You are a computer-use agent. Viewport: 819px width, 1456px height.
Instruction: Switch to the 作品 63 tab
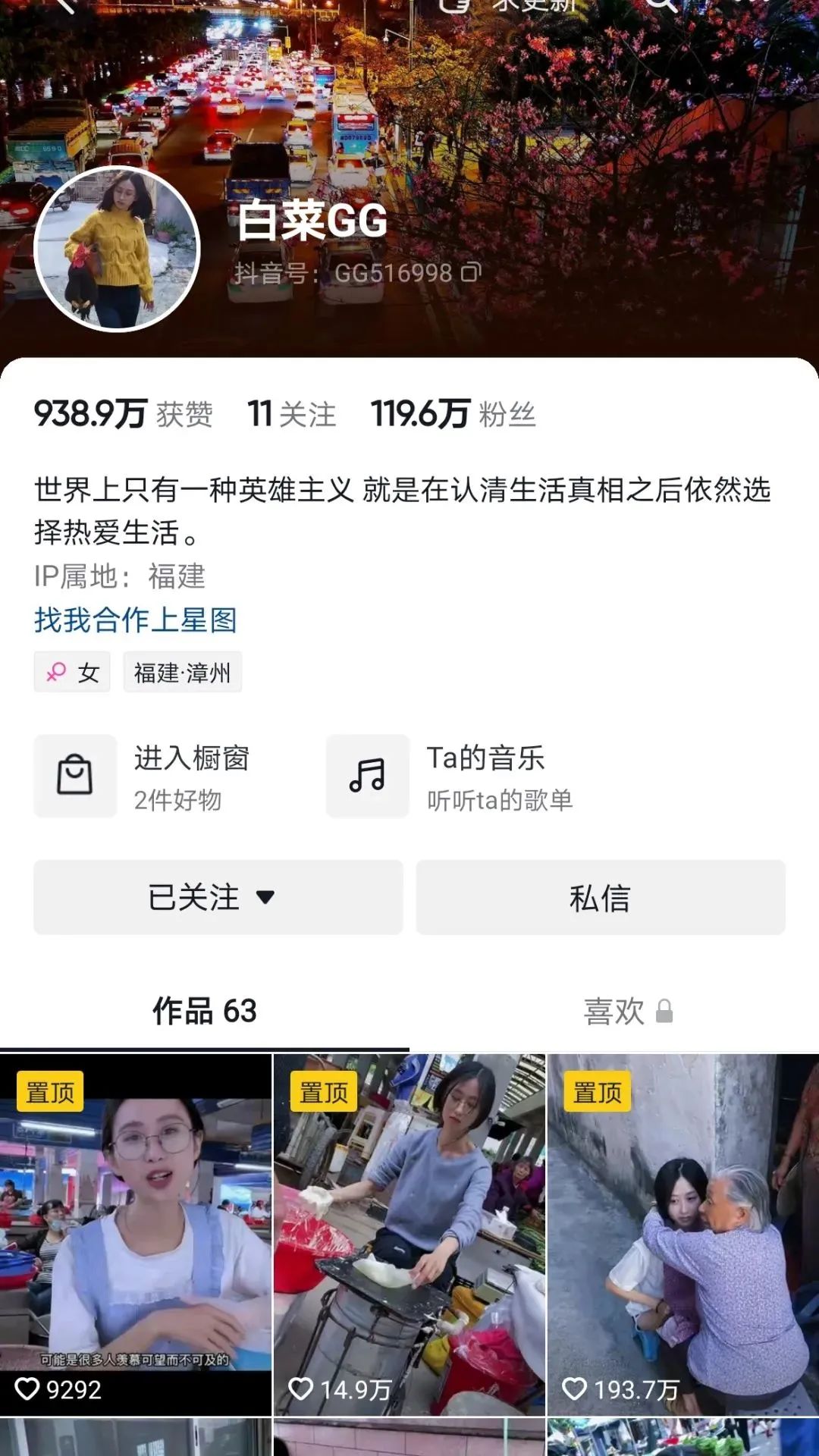pyautogui.click(x=203, y=1012)
